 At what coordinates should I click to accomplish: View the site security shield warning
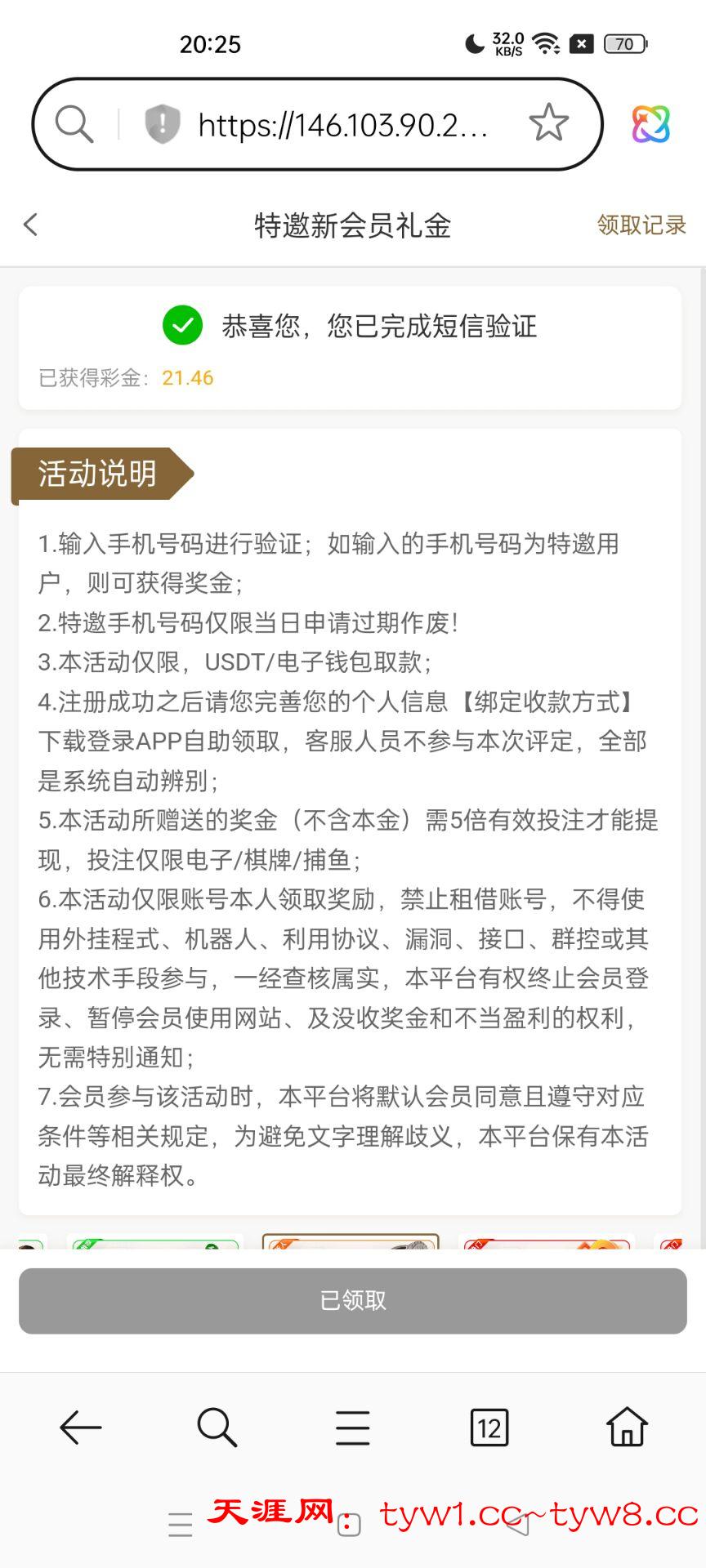[162, 124]
